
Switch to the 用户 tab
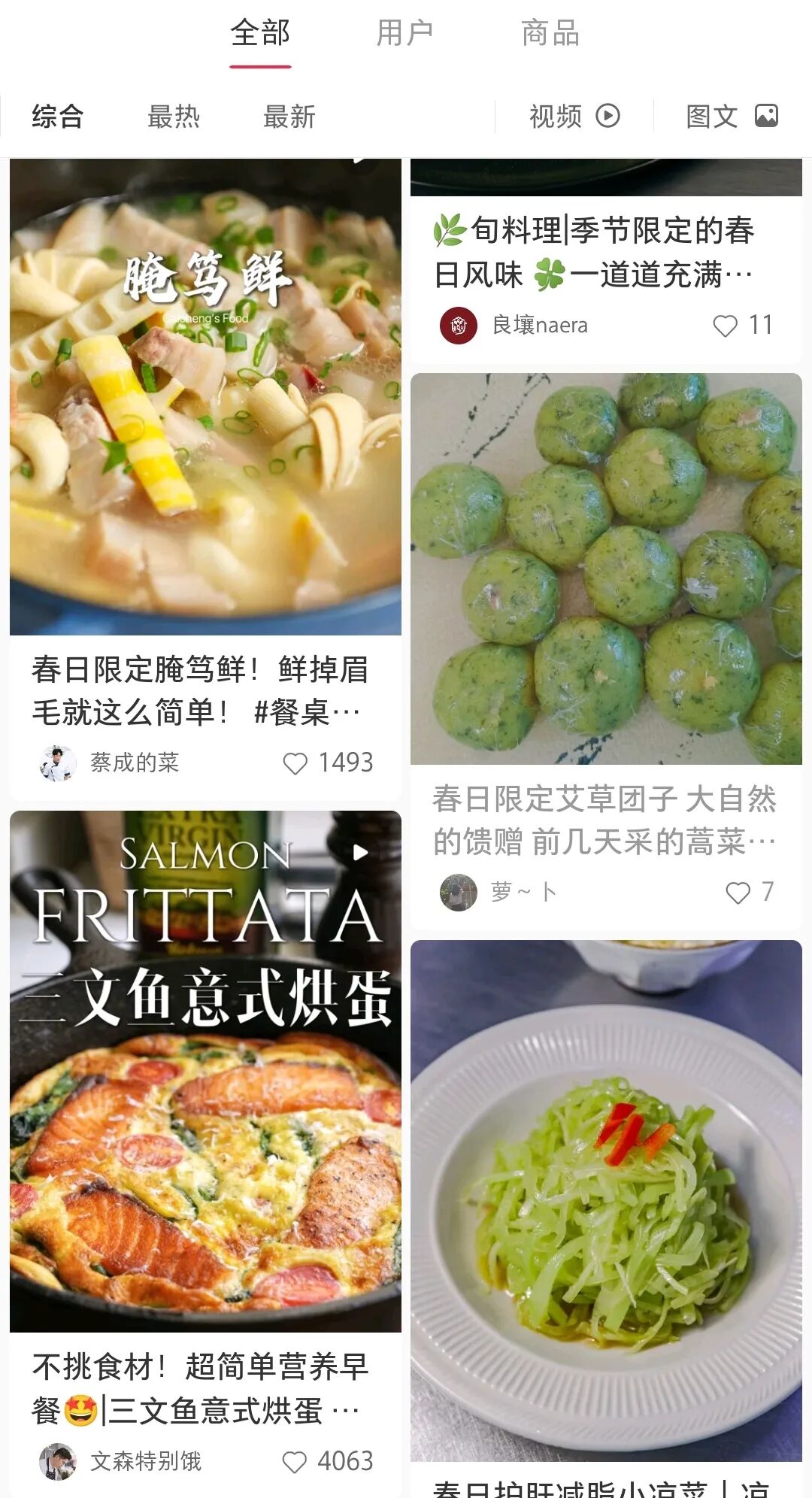tap(404, 33)
